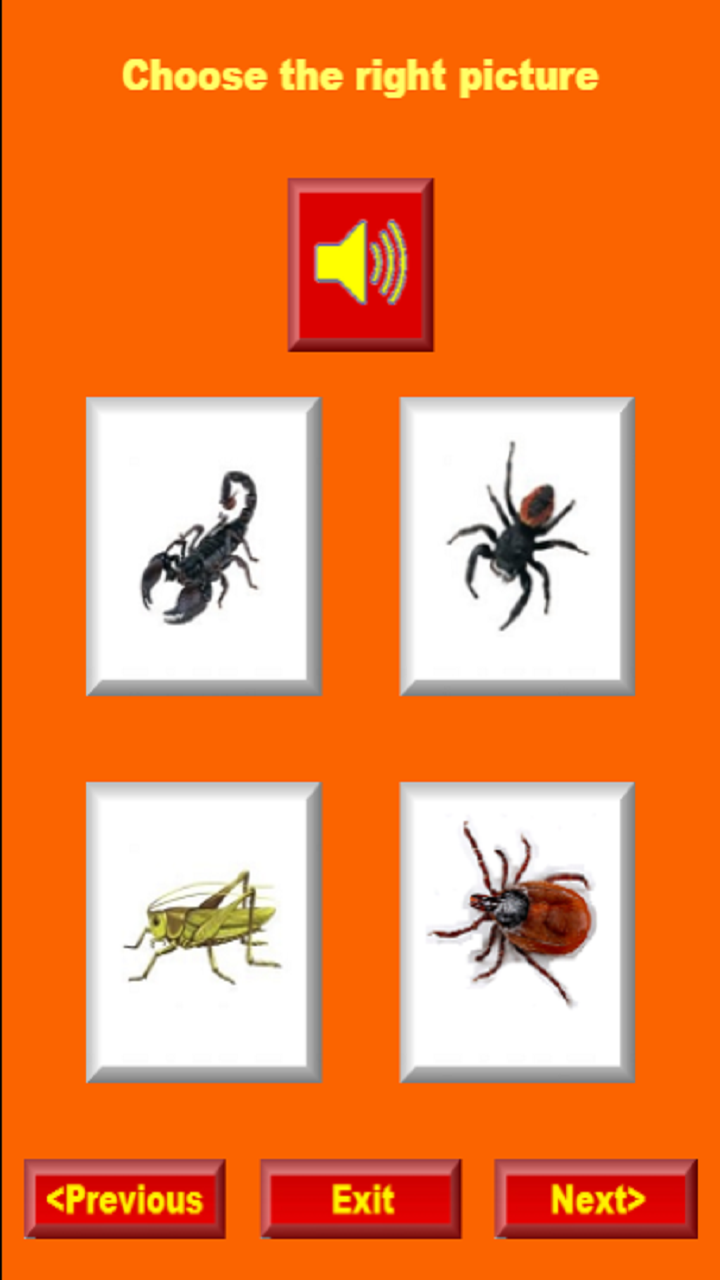Viewport: 720px width, 1280px height.
Task: Choose the scorpion picture
Action: (203, 546)
